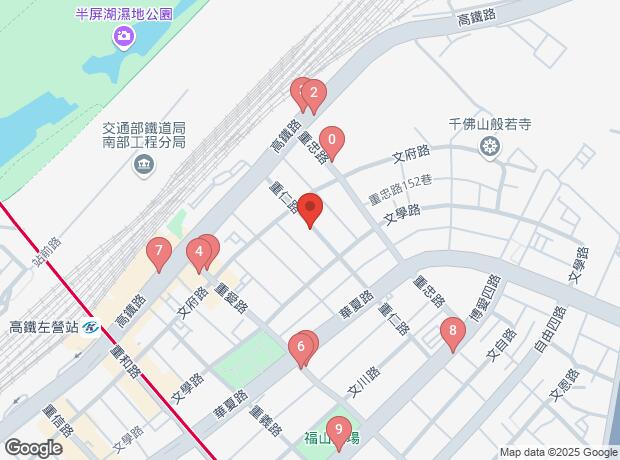Tap map marker number 6

301,348
